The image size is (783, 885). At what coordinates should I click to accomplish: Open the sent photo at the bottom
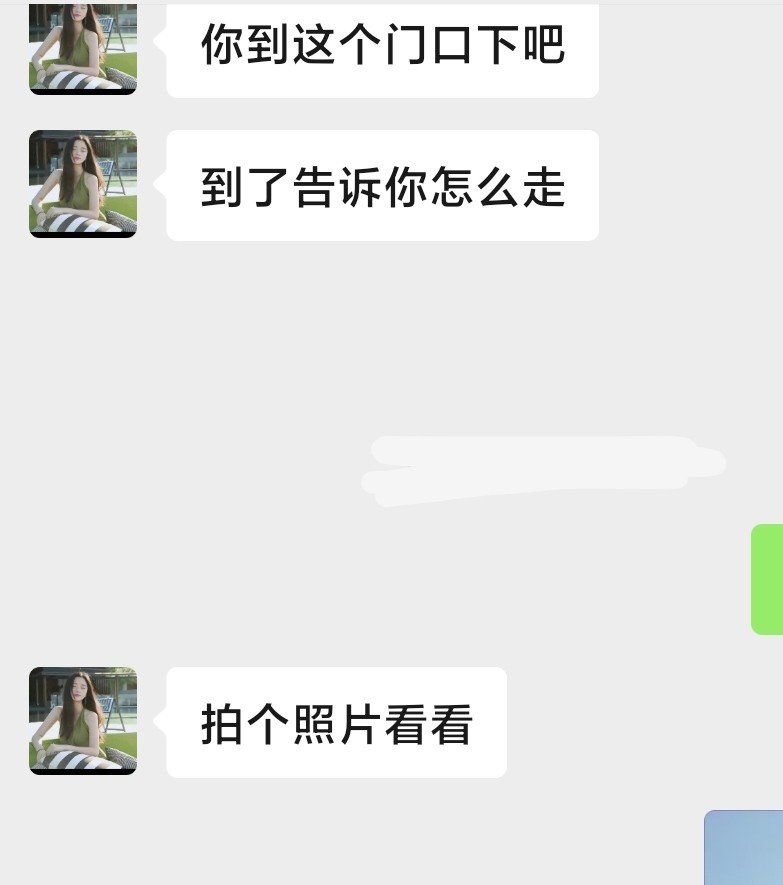(x=744, y=848)
